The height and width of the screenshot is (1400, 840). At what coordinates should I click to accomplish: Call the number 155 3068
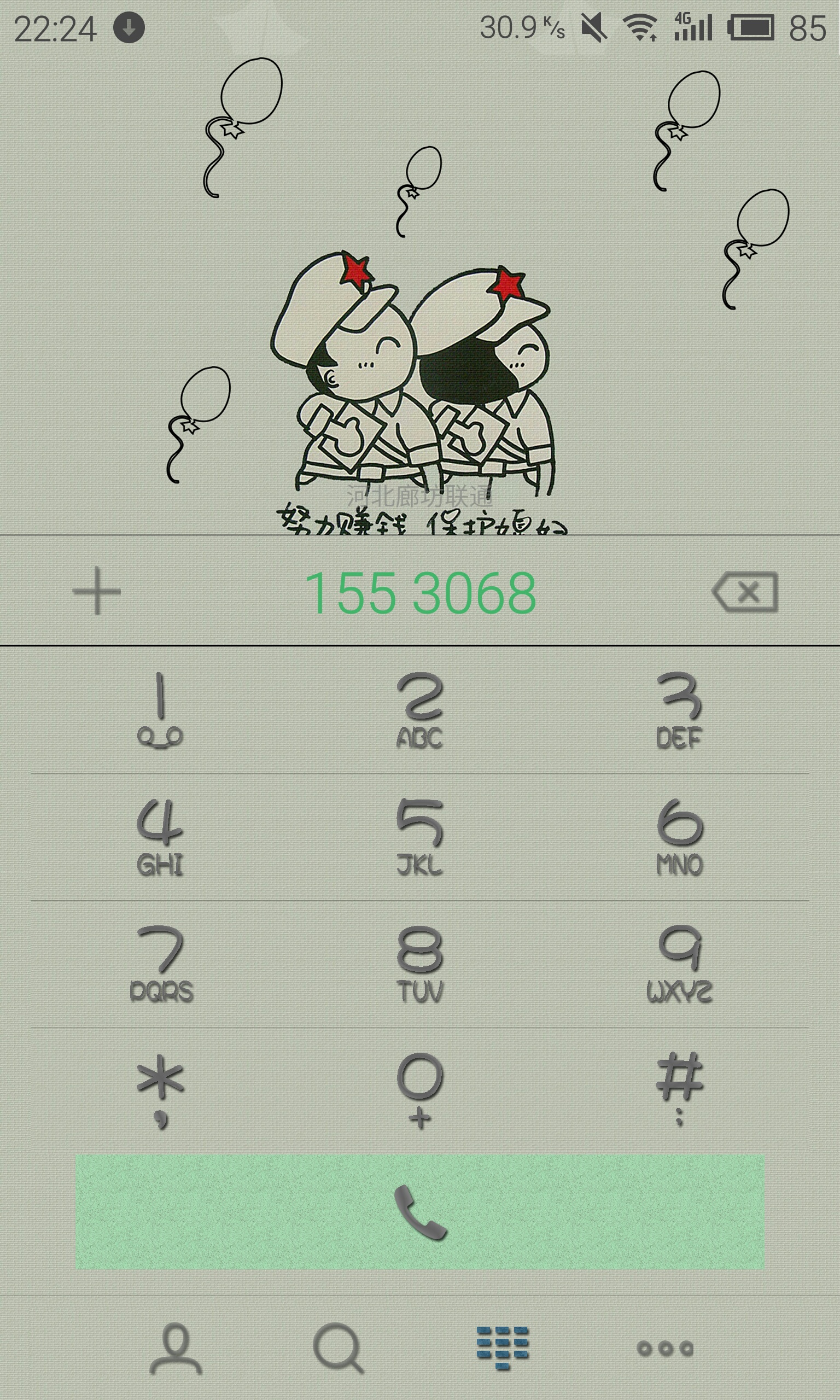coord(419,1212)
